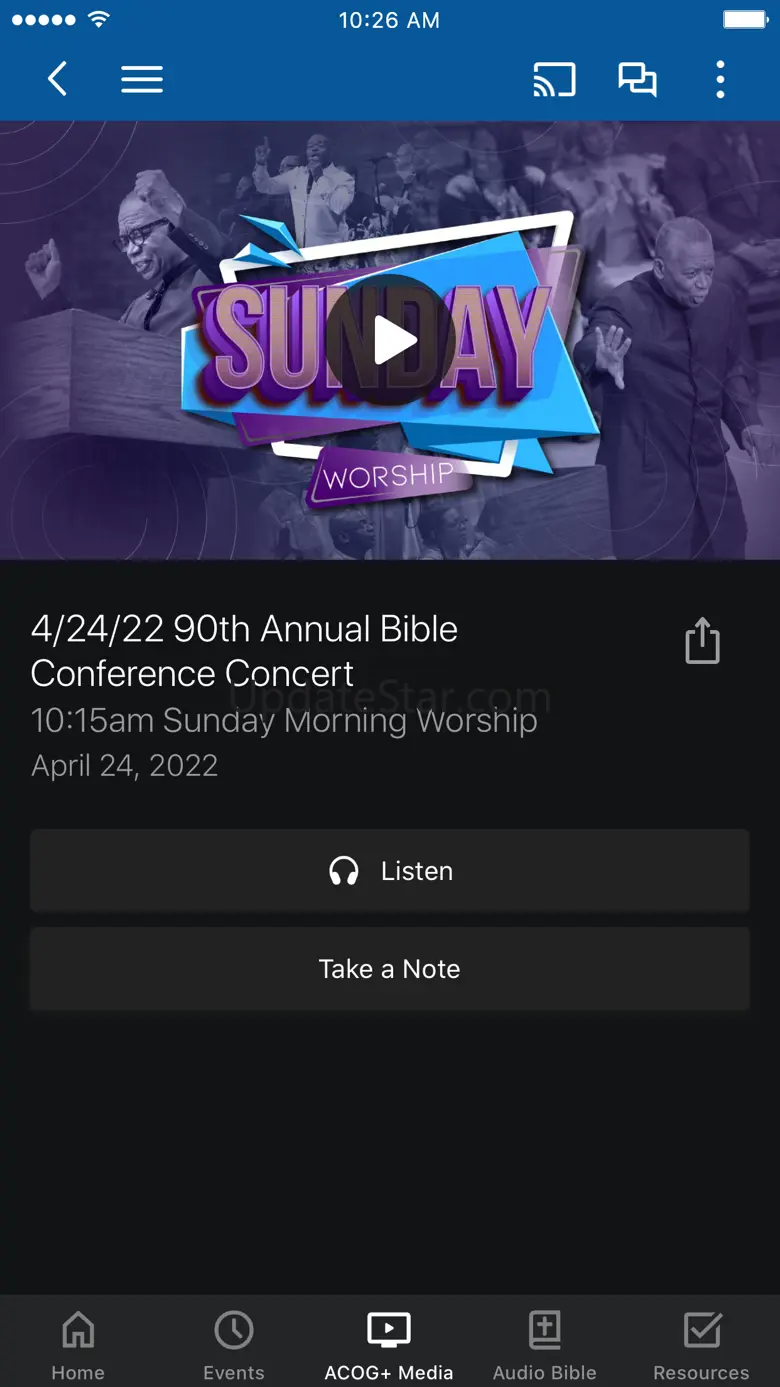Play the Sunday Worship video
This screenshot has width=780, height=1387.
pos(391,340)
